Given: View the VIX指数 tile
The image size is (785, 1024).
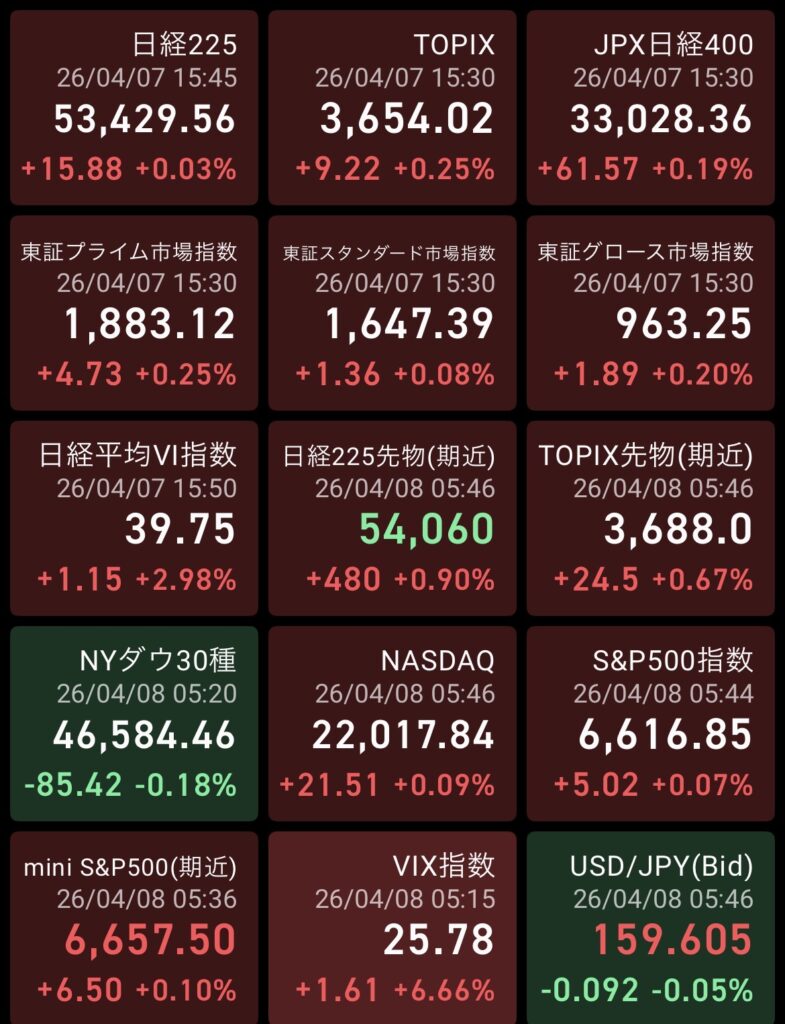Looking at the screenshot, I should coord(392,928).
